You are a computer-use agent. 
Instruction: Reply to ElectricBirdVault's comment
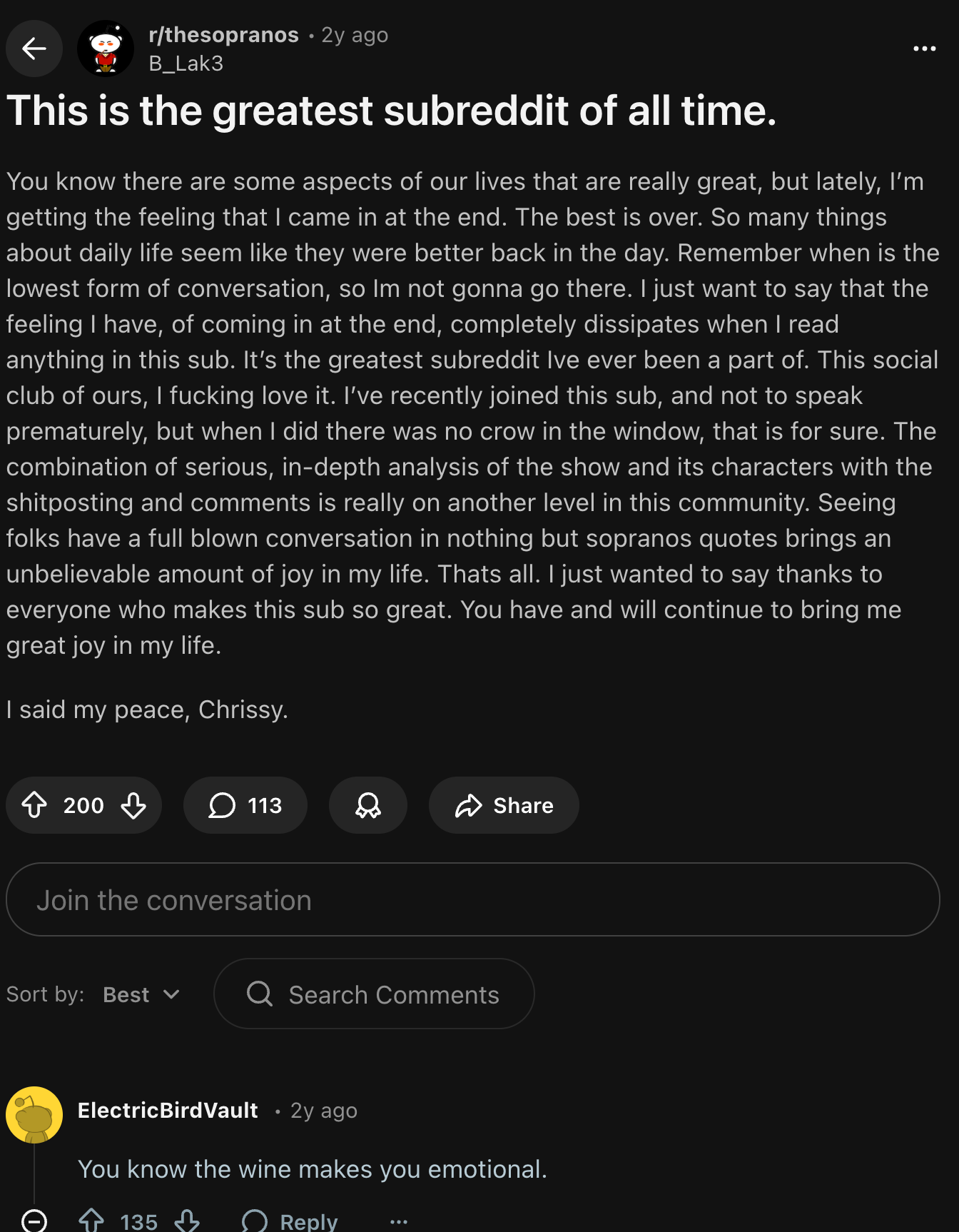[290, 1221]
